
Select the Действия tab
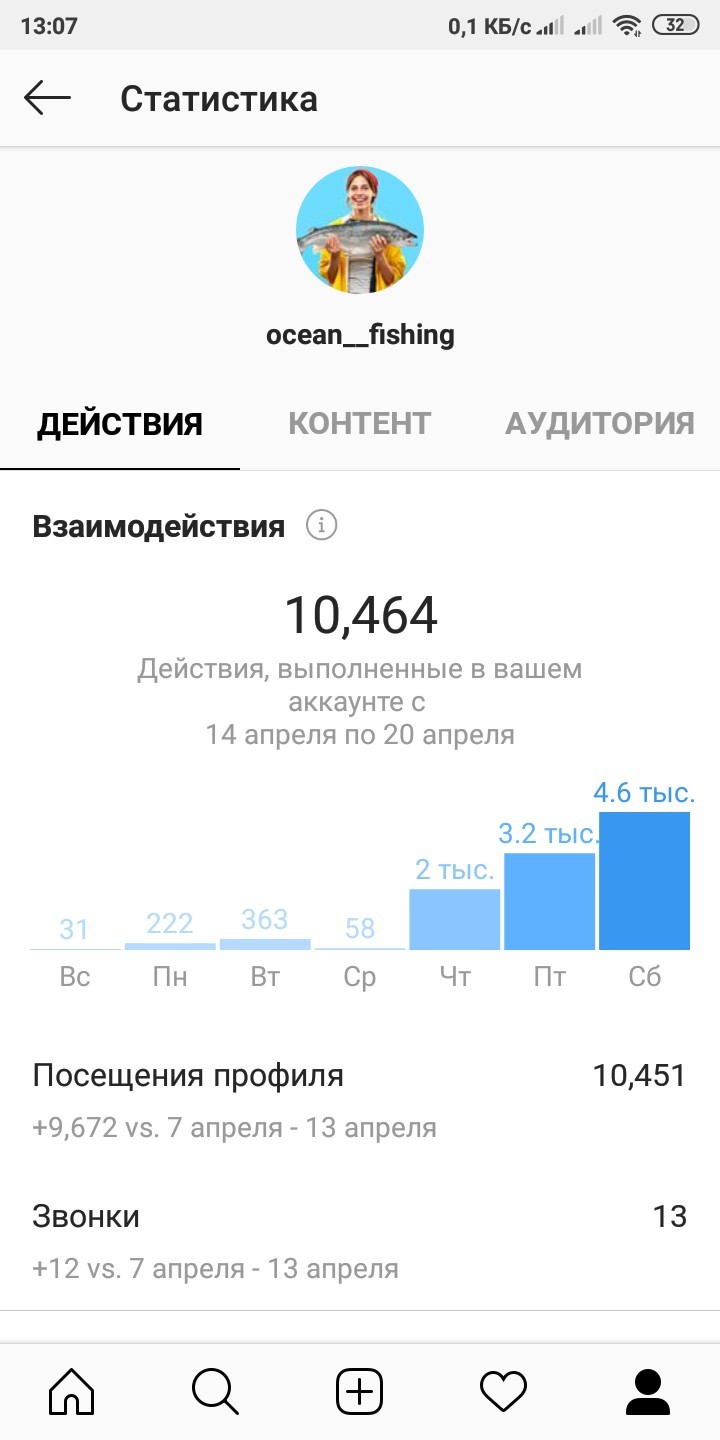pyautogui.click(x=120, y=423)
